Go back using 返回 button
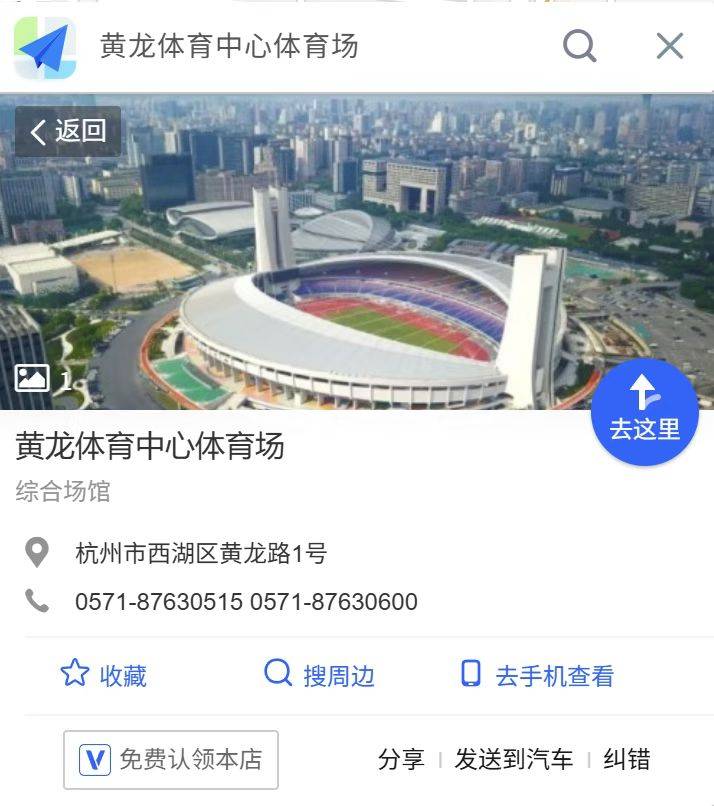714x806 pixels. pos(68,131)
